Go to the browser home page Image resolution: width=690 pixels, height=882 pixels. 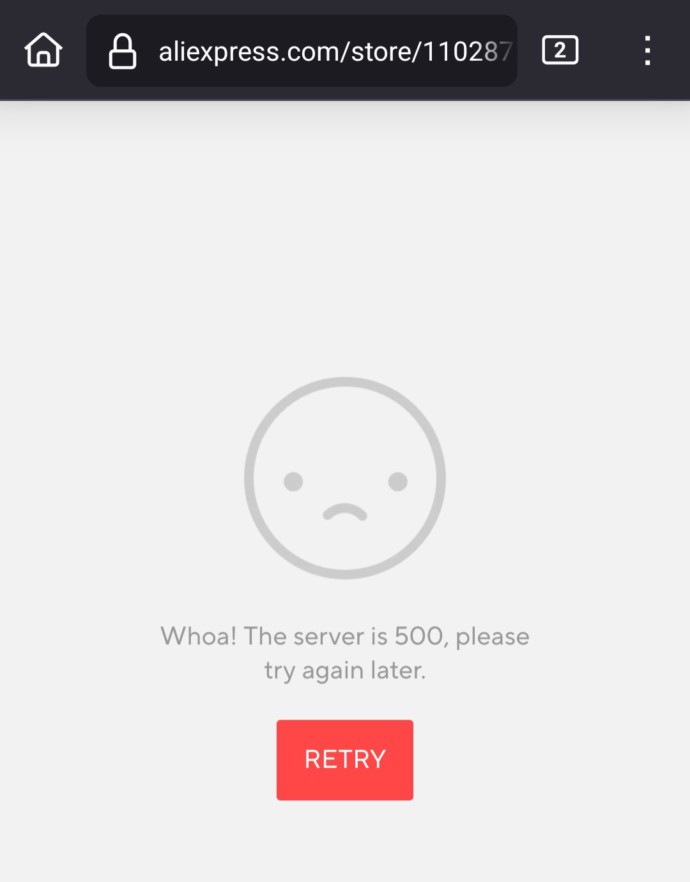[x=43, y=50]
